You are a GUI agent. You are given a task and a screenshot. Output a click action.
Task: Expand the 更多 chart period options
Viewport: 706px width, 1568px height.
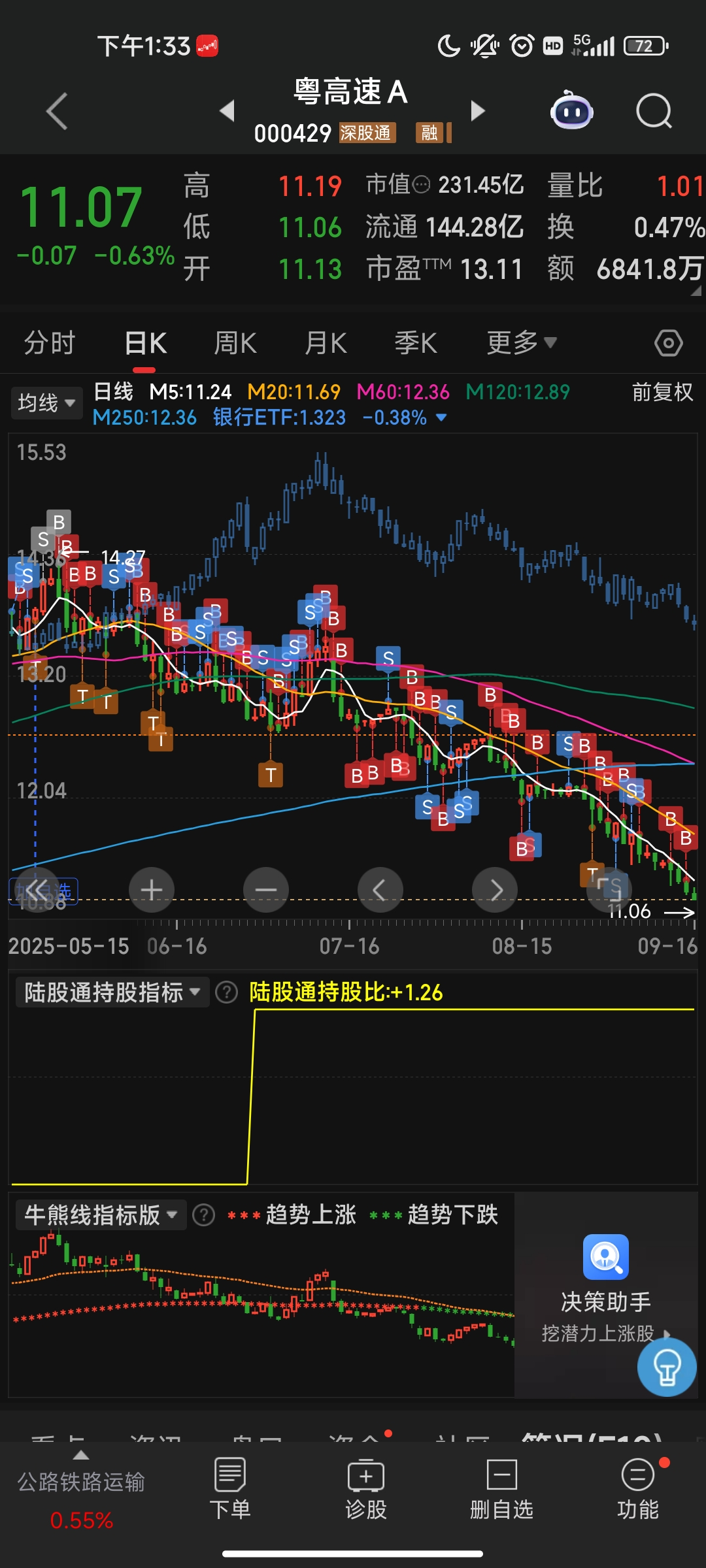click(521, 343)
